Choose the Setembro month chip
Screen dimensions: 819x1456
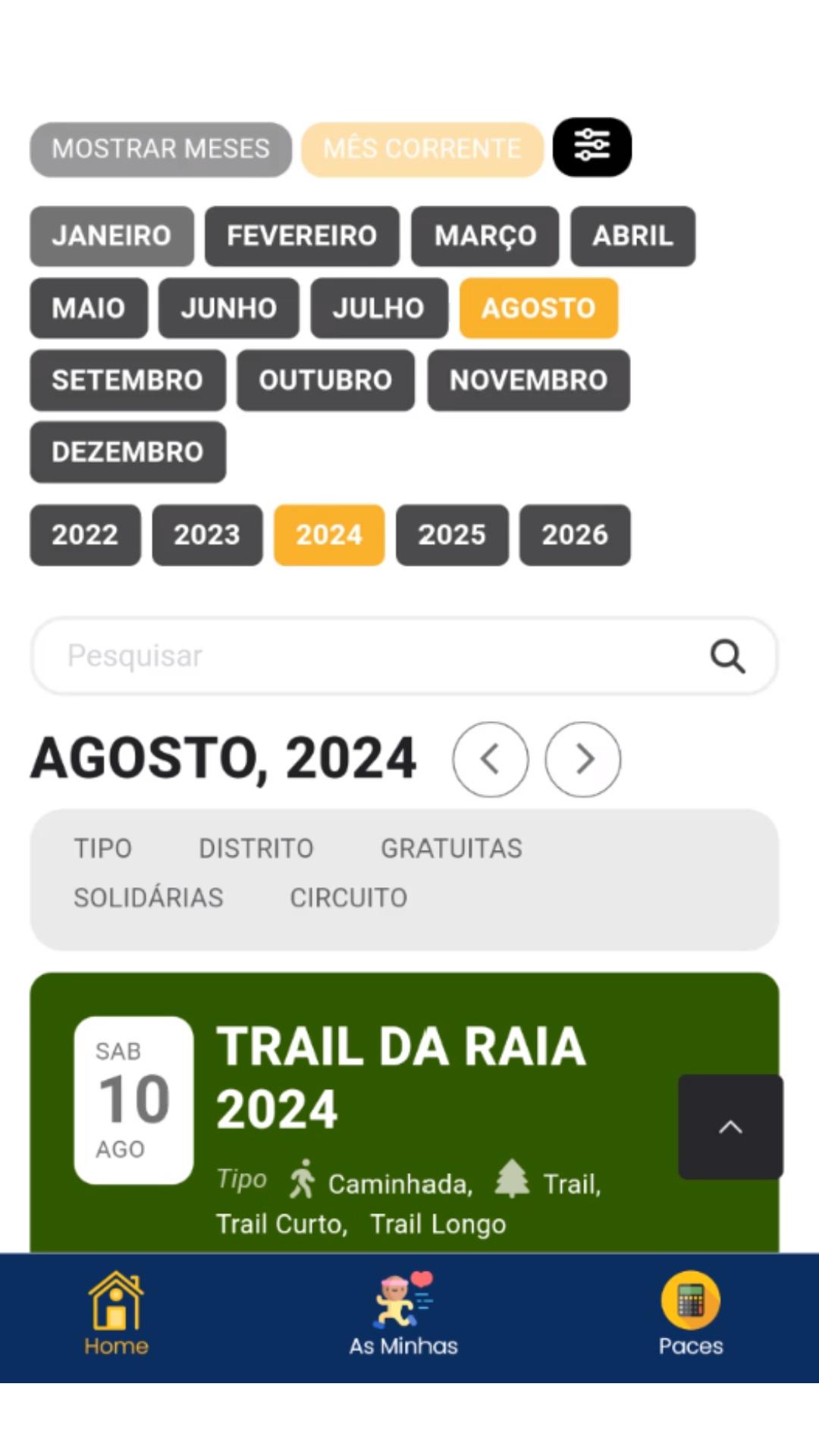127,380
